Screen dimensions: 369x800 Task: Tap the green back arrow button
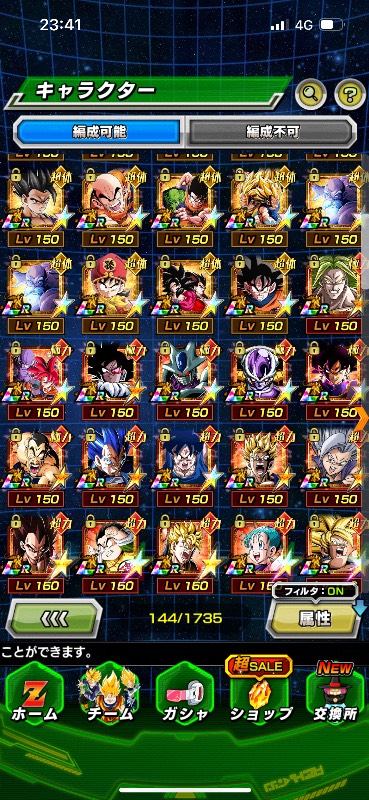[54, 618]
